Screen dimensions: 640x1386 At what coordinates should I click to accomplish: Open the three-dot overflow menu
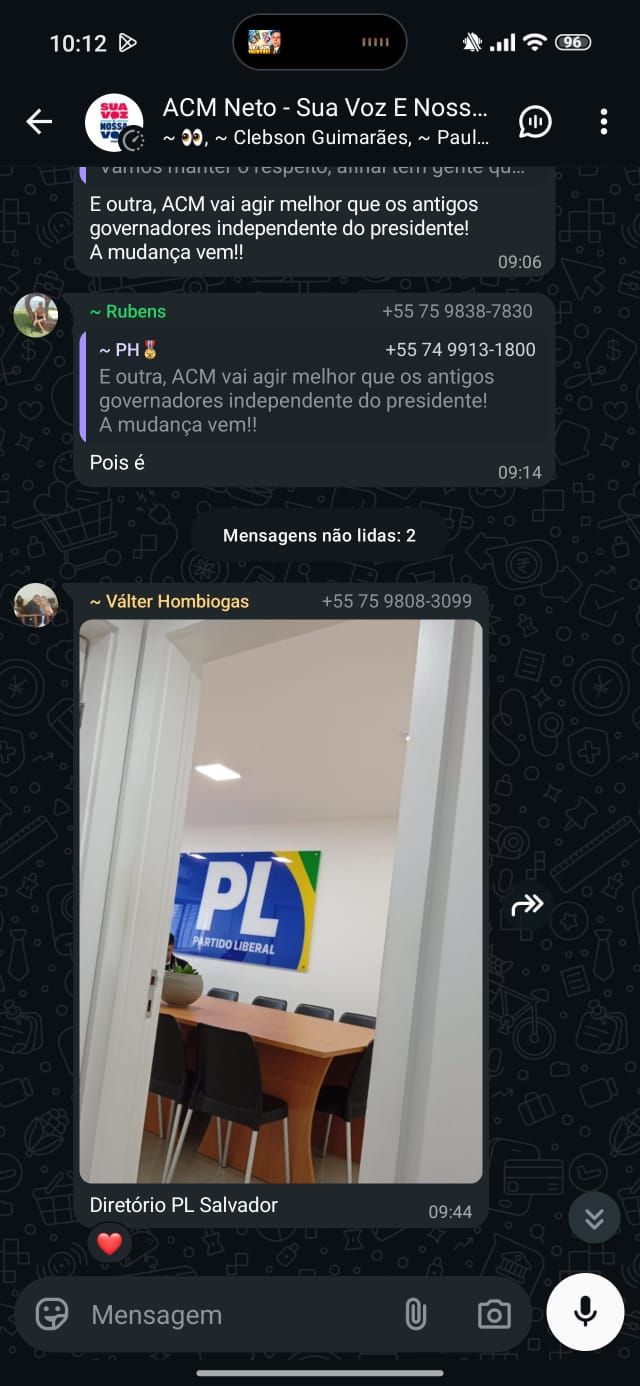(x=603, y=122)
